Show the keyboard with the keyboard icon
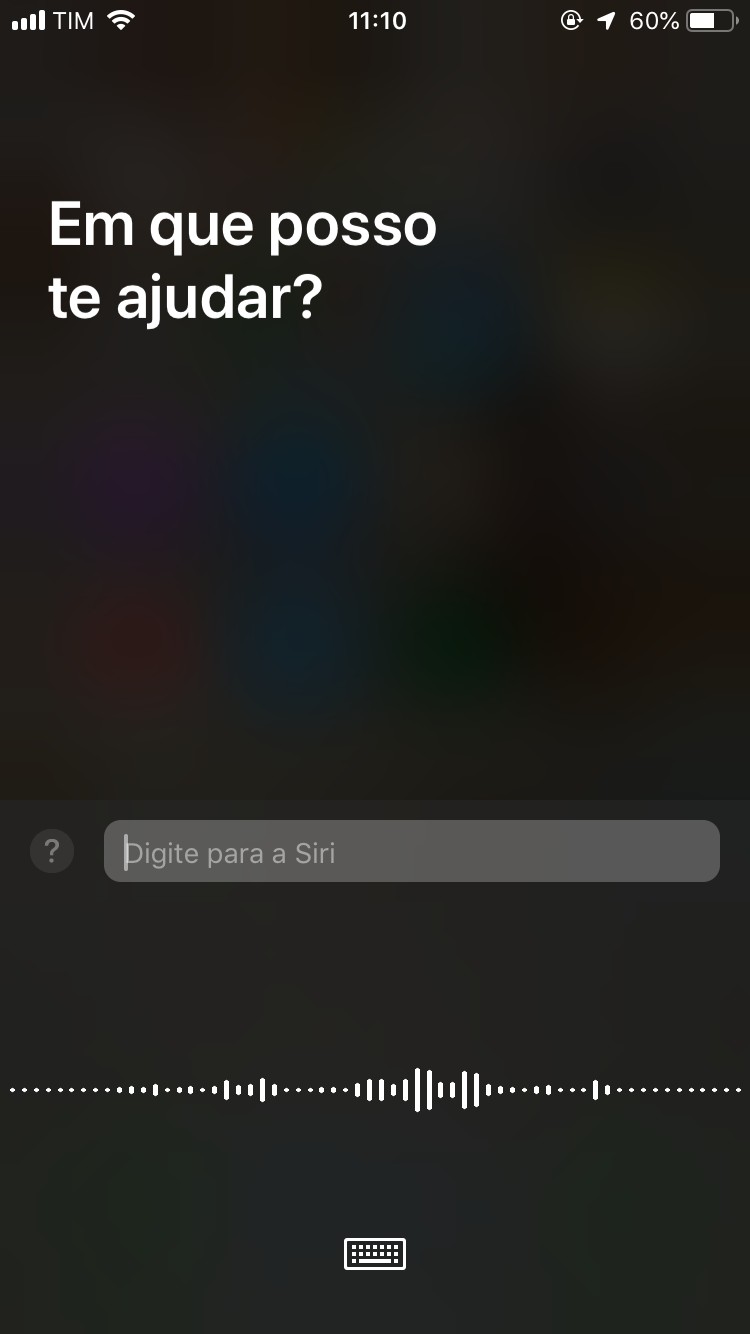 click(x=375, y=1253)
